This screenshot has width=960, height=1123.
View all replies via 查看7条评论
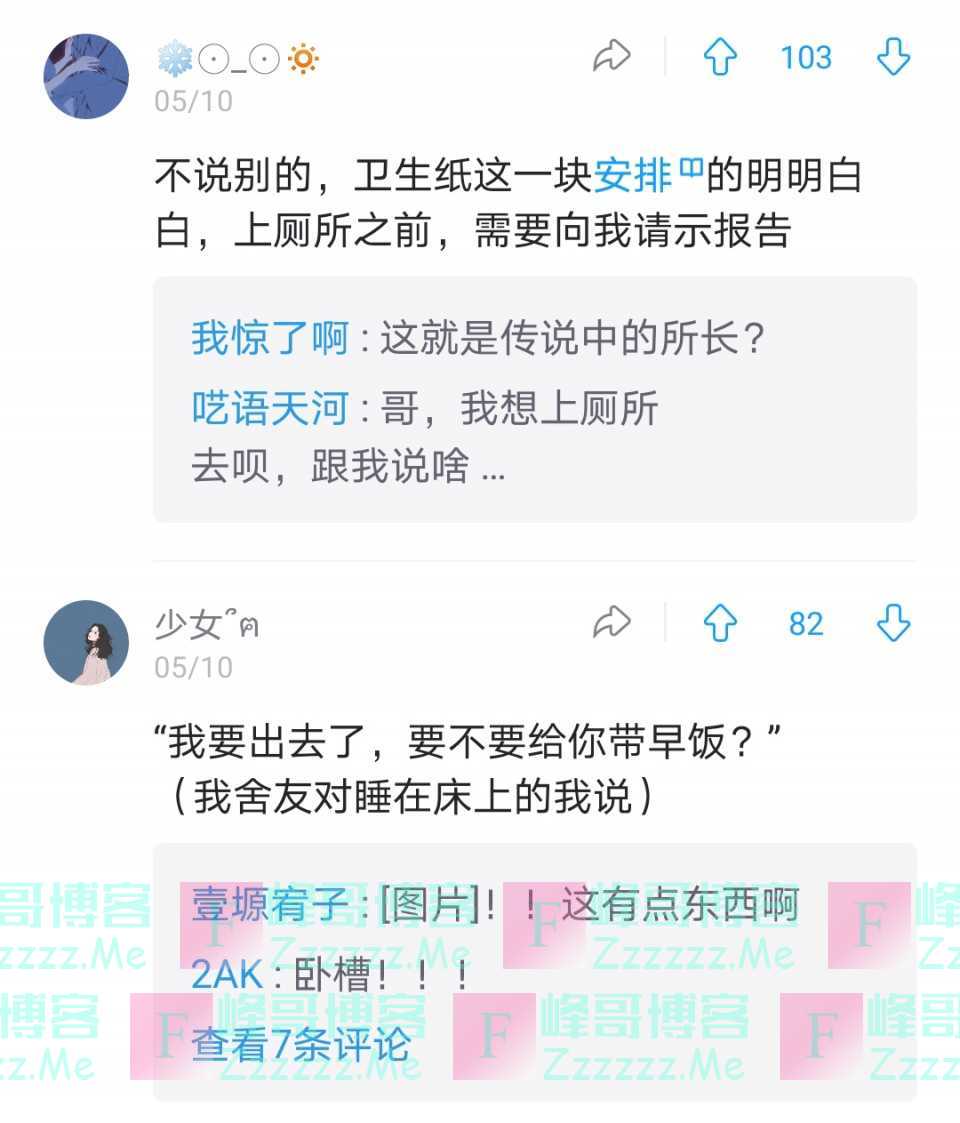tap(301, 1045)
